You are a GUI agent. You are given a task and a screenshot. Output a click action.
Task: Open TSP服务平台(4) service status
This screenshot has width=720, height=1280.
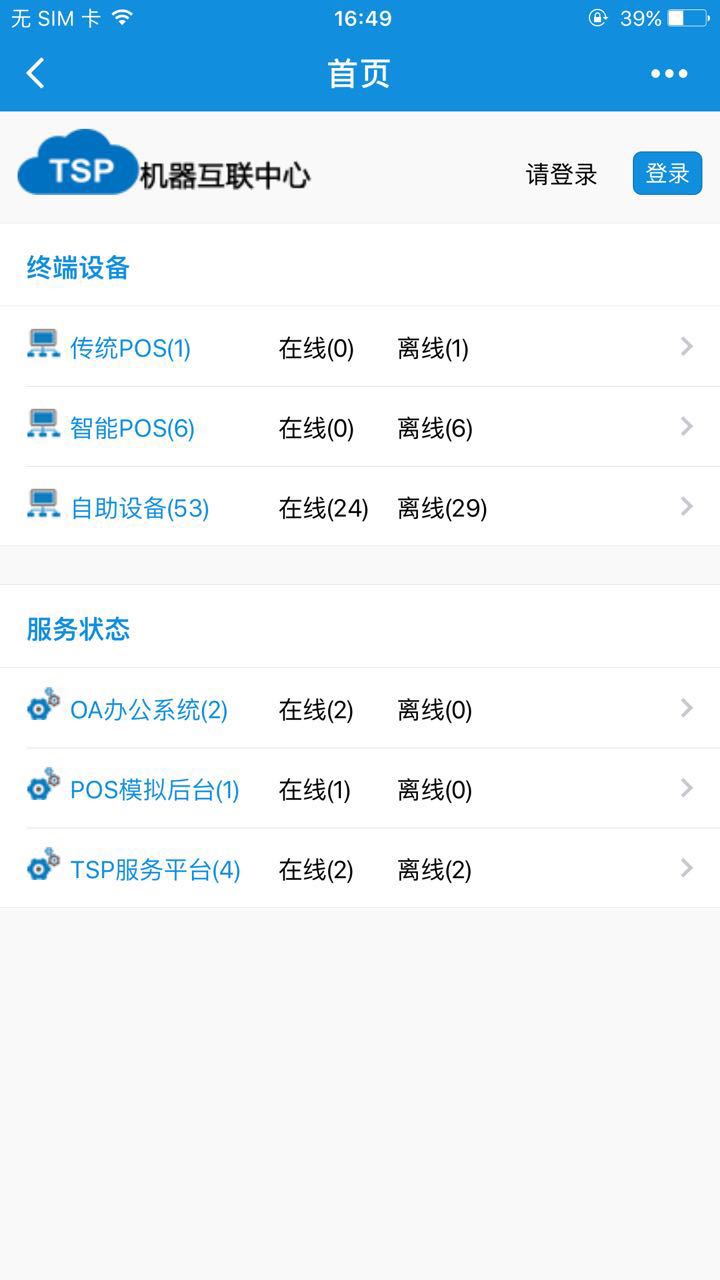tap(155, 870)
